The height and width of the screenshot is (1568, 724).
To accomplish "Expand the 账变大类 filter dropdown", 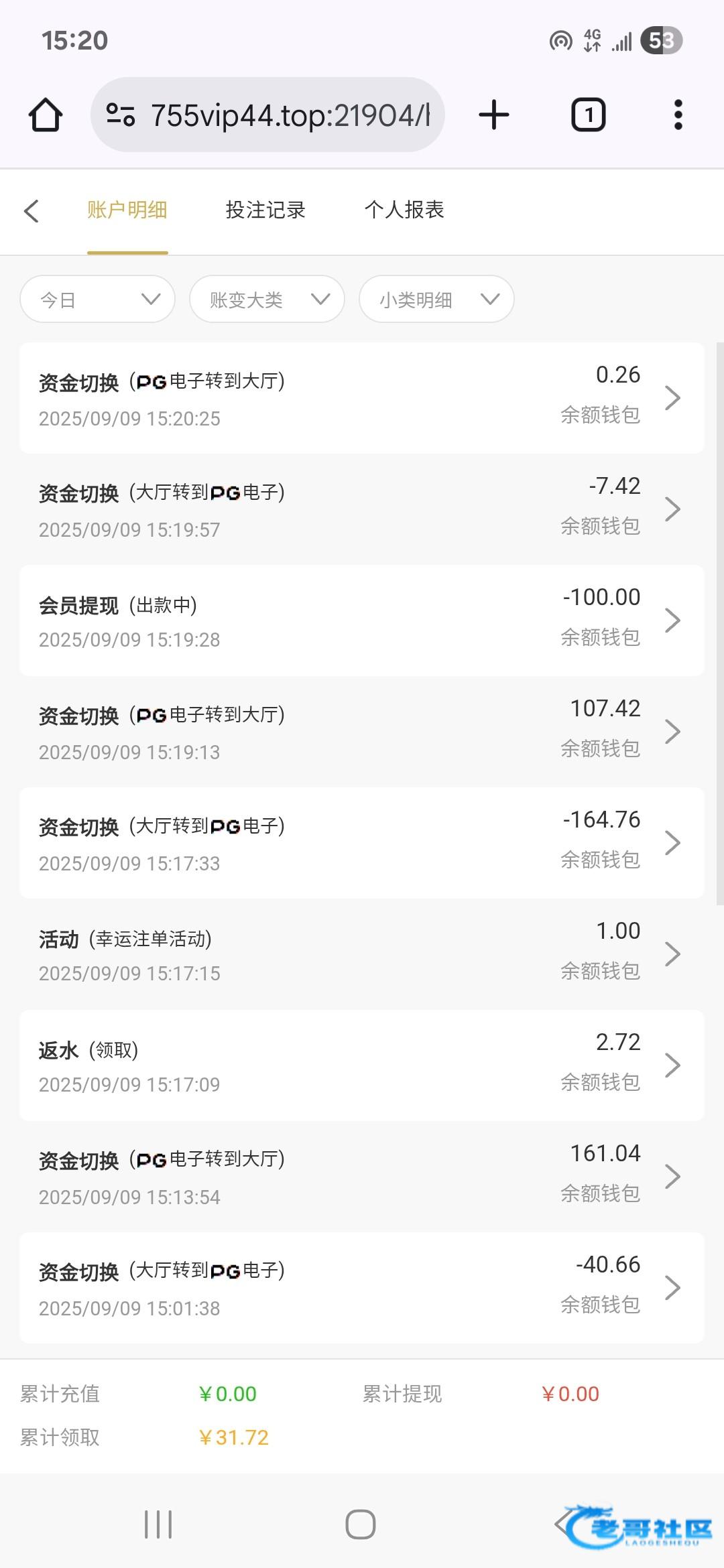I will point(267,299).
